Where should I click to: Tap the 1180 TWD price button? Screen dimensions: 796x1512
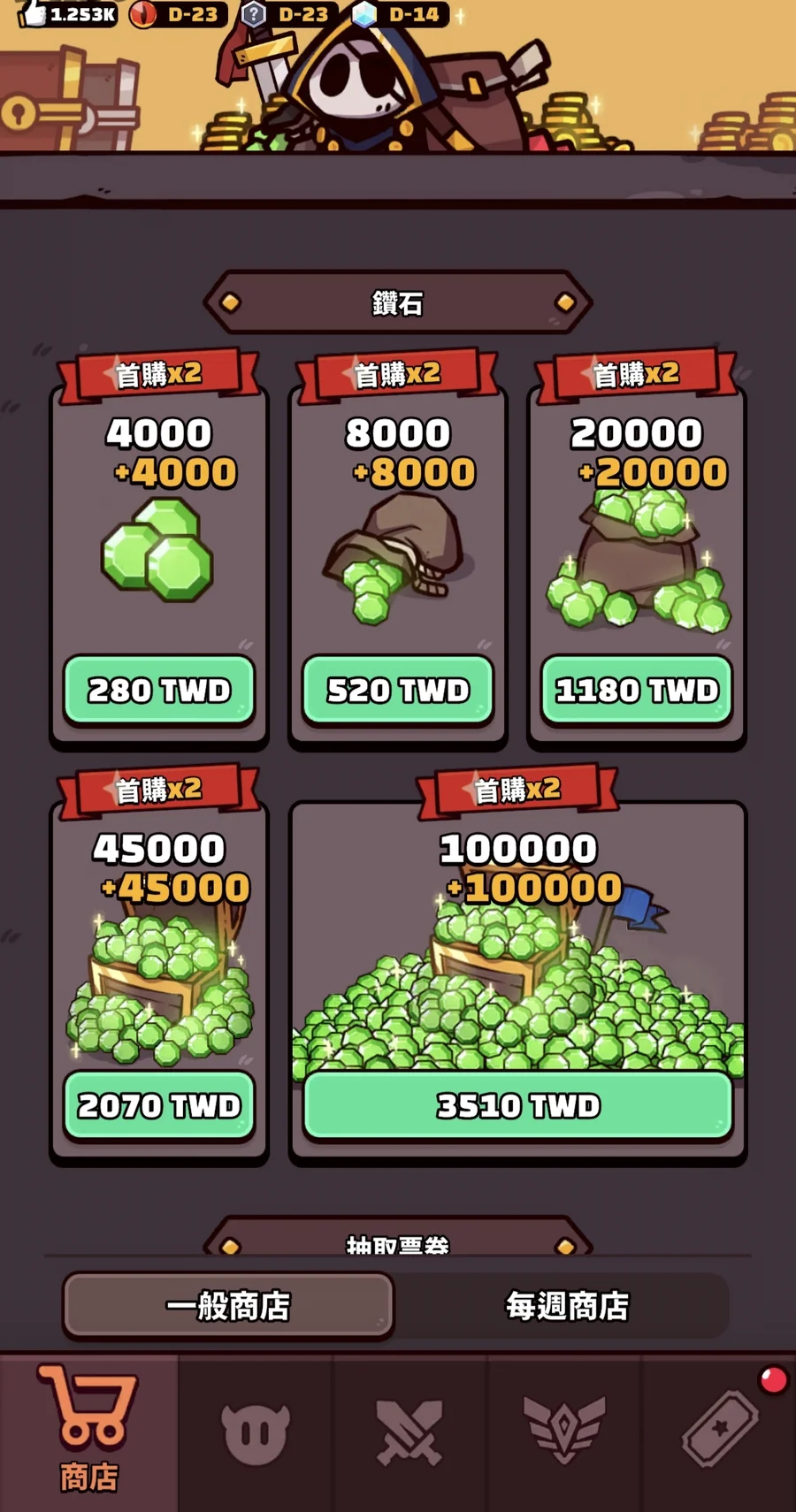tap(637, 690)
